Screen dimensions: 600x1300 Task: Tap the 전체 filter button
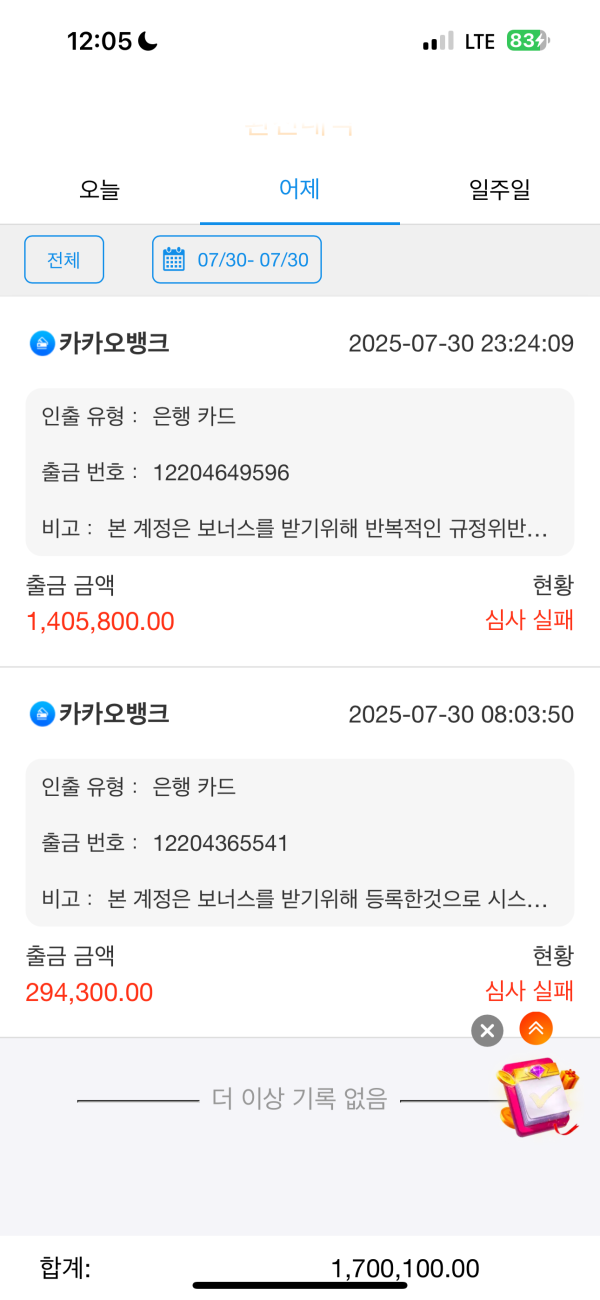pyautogui.click(x=64, y=260)
